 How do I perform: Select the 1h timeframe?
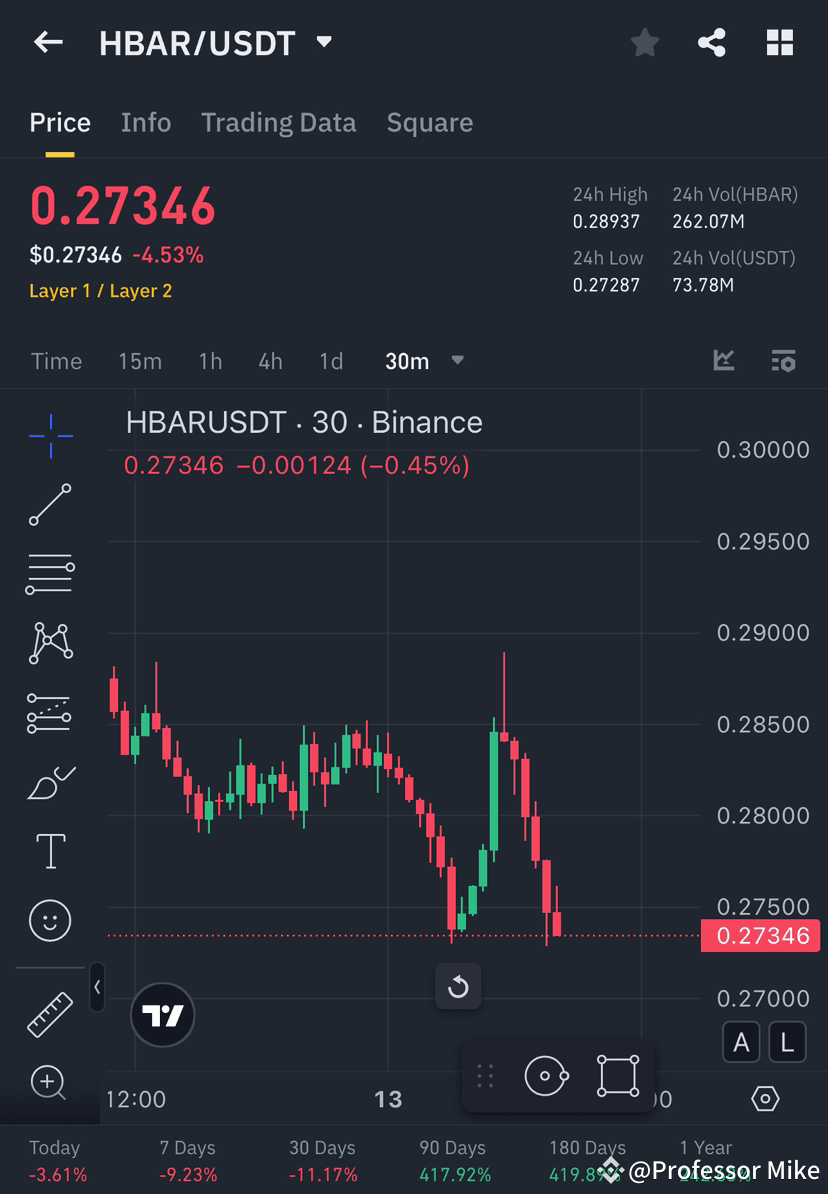210,361
